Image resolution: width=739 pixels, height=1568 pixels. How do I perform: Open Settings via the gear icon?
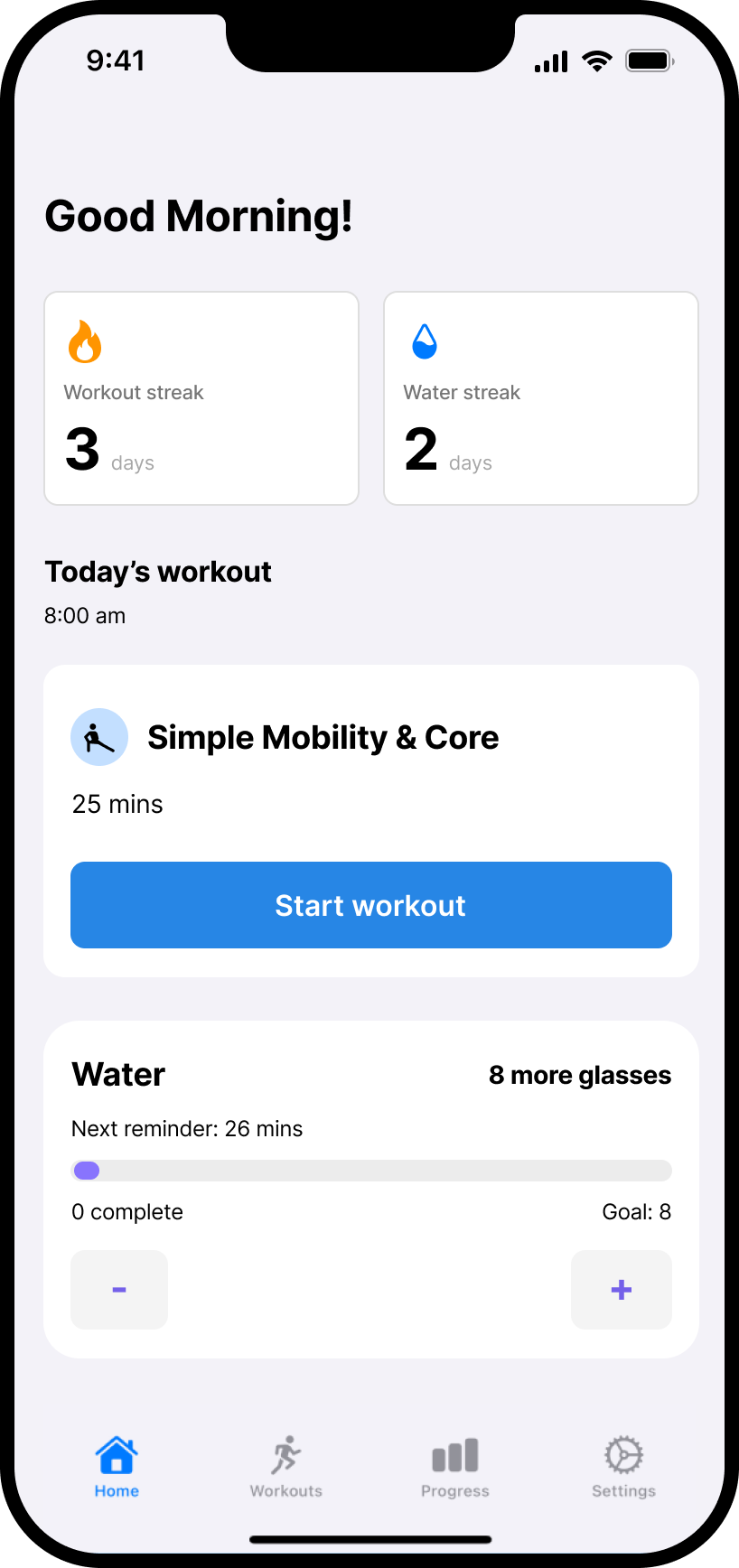622,1454
